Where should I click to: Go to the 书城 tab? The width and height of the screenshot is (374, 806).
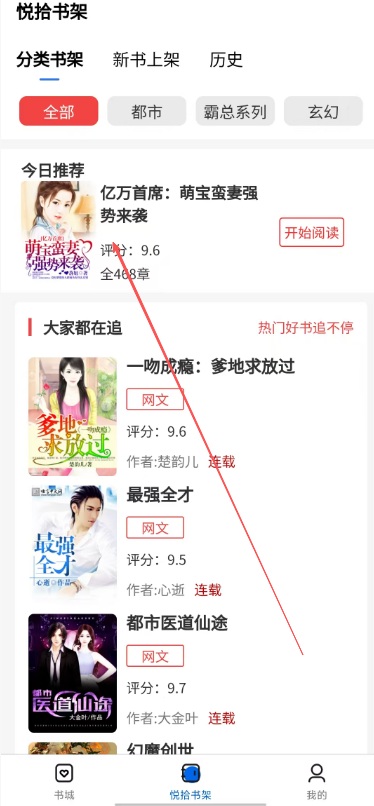pos(64,781)
